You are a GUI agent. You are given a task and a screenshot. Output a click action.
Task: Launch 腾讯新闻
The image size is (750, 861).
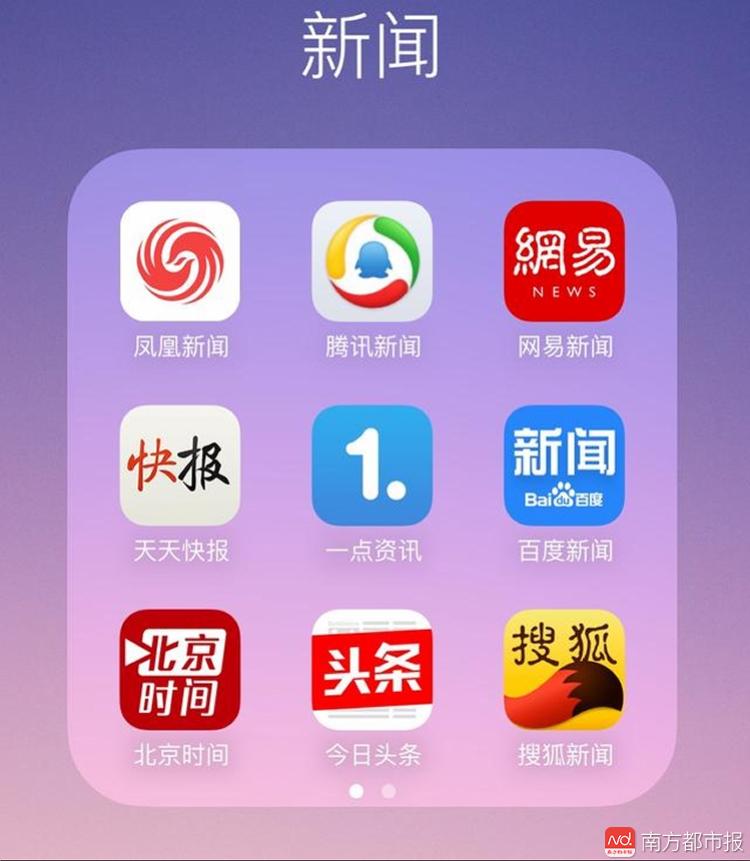[x=372, y=261]
